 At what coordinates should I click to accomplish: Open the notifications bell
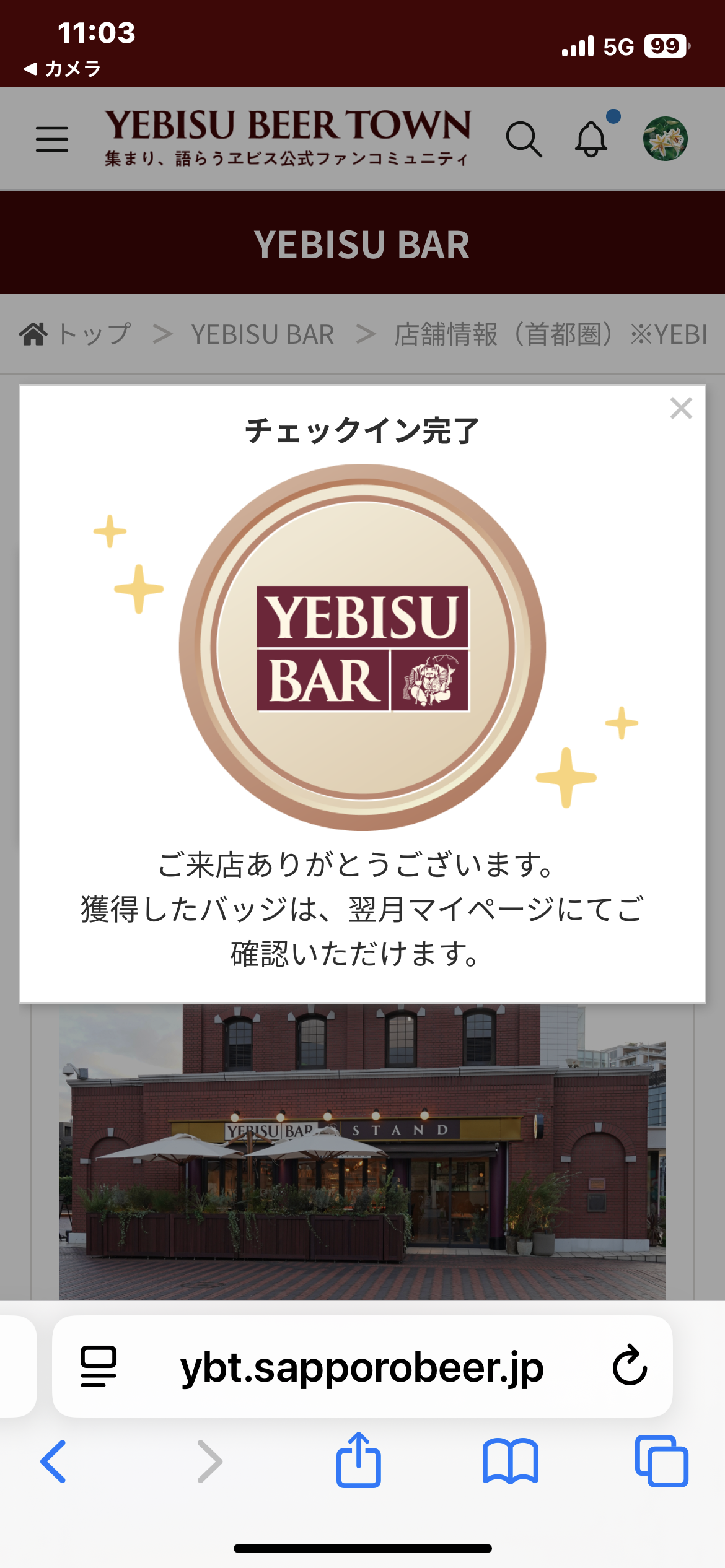click(x=592, y=139)
